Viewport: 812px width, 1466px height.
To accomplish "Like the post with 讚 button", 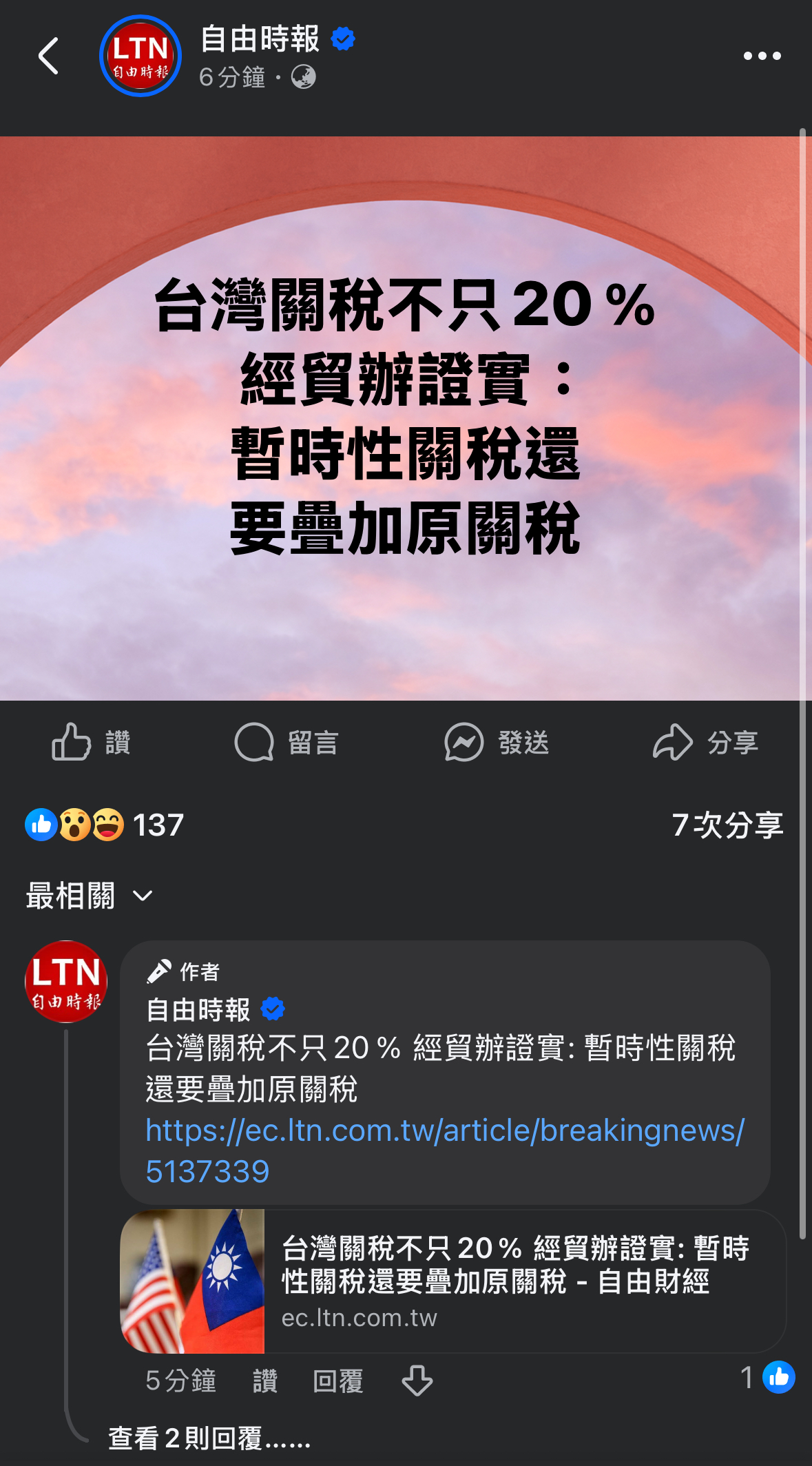I will click(91, 742).
